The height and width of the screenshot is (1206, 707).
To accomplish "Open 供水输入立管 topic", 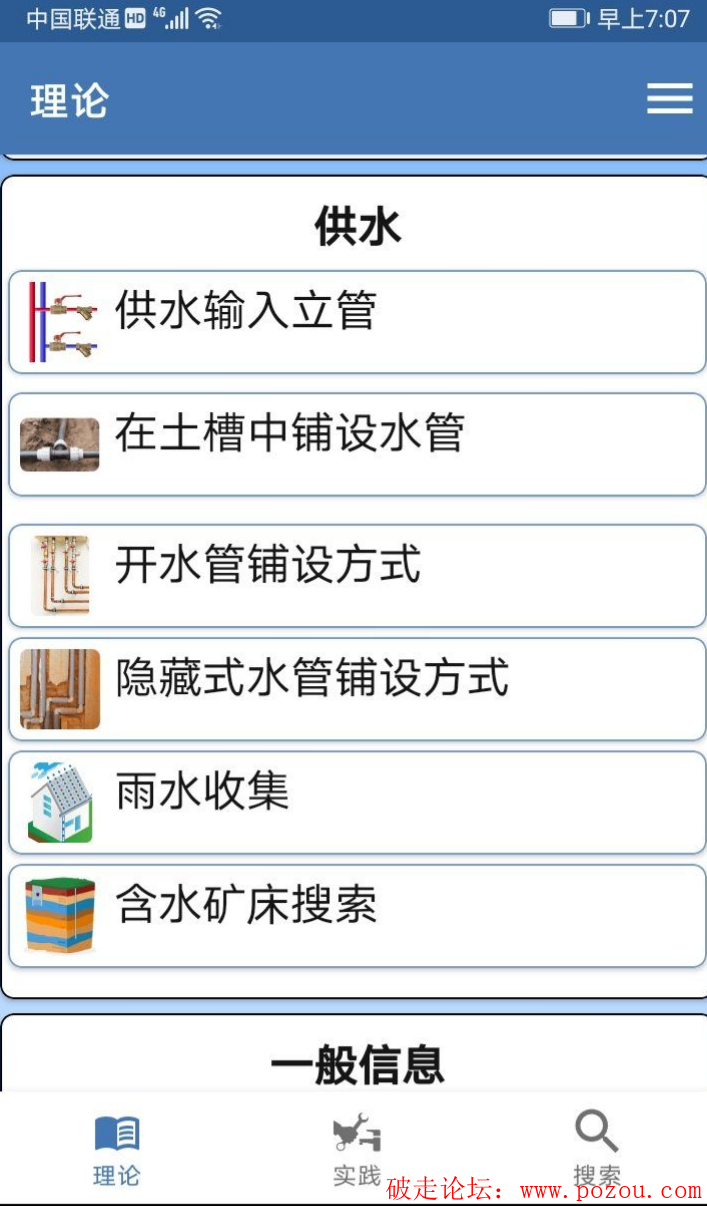I will [x=357, y=321].
